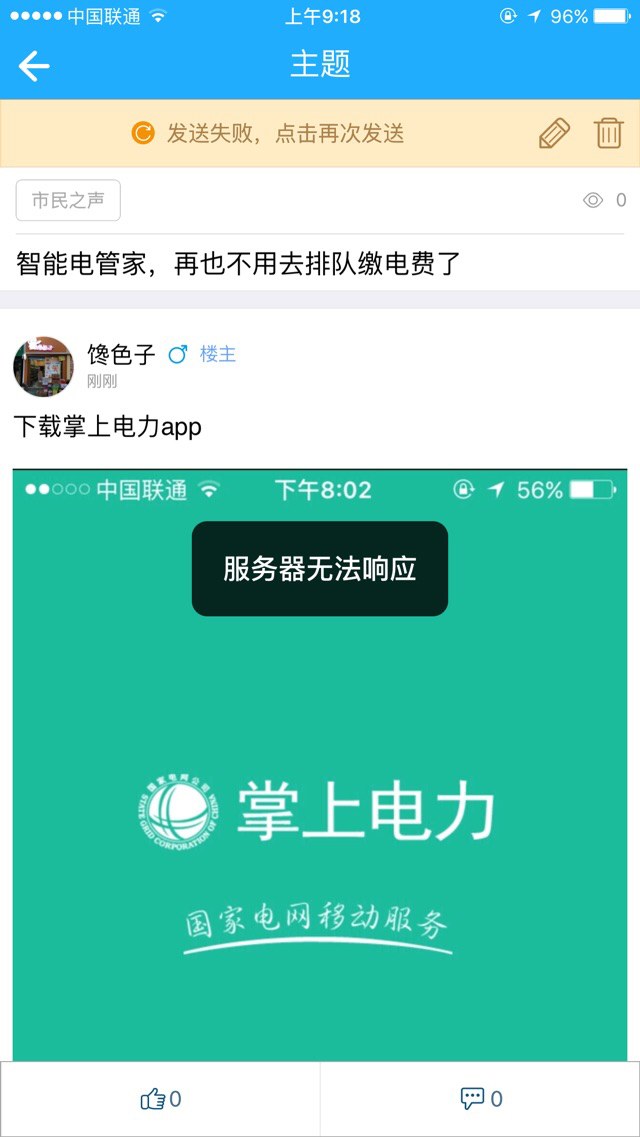Go back using the top arrow

click(34, 66)
